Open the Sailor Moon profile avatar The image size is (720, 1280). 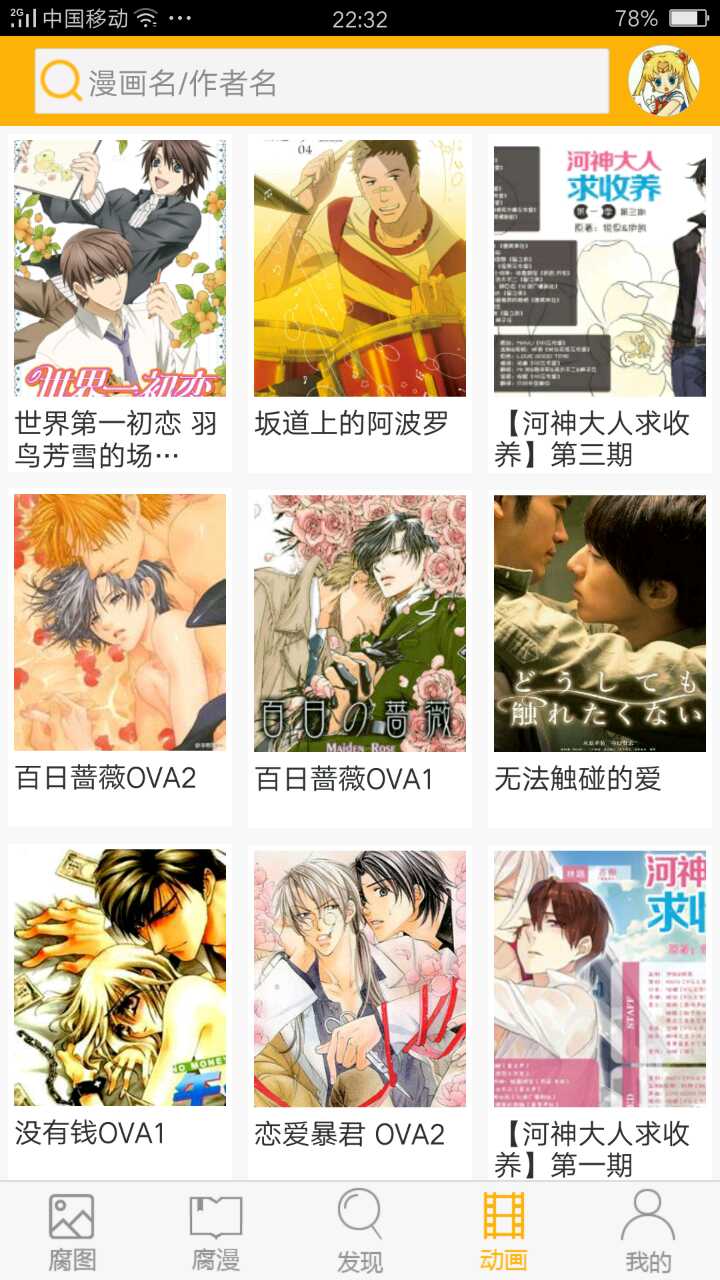[663, 82]
